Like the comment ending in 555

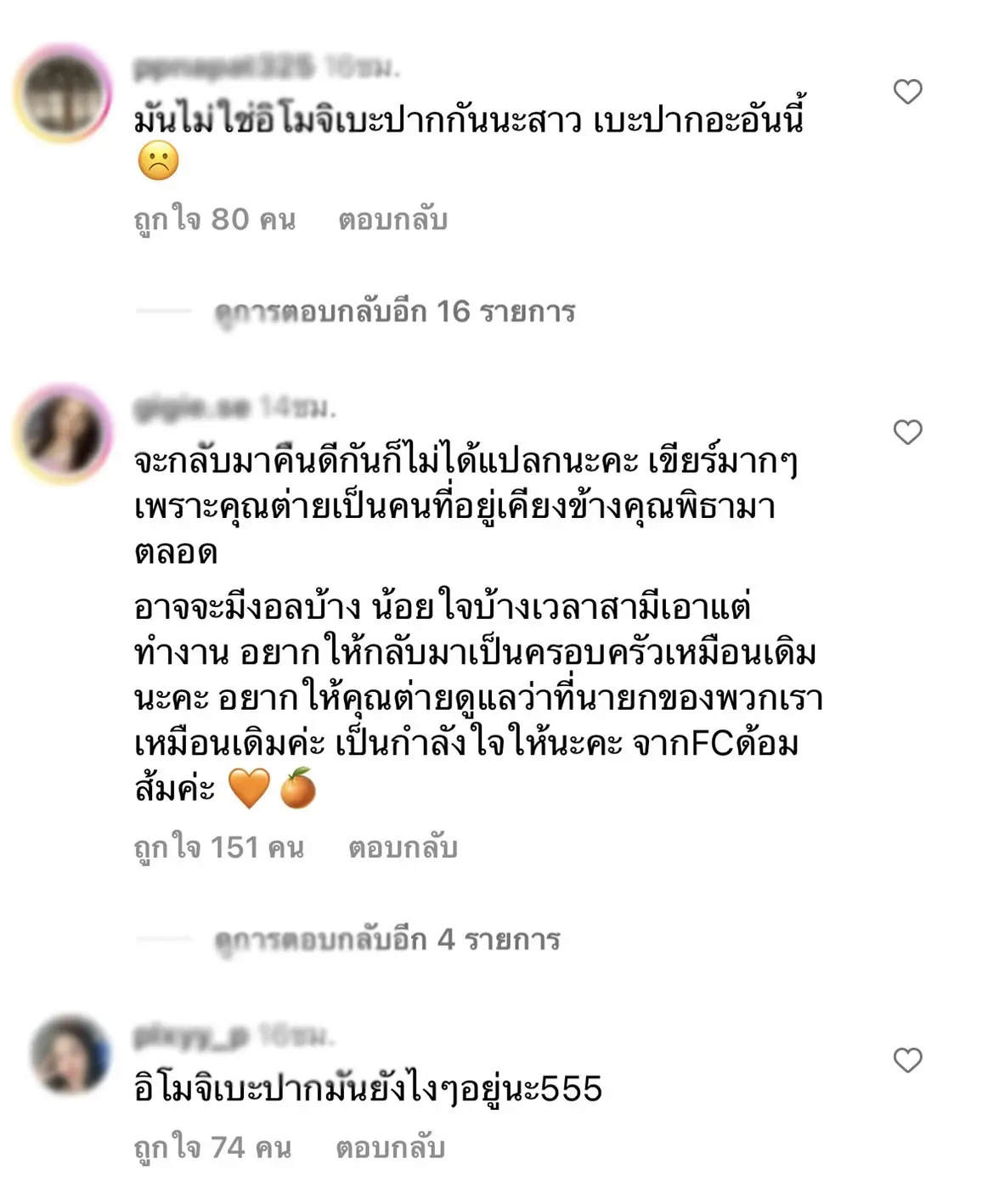pos(907,1060)
